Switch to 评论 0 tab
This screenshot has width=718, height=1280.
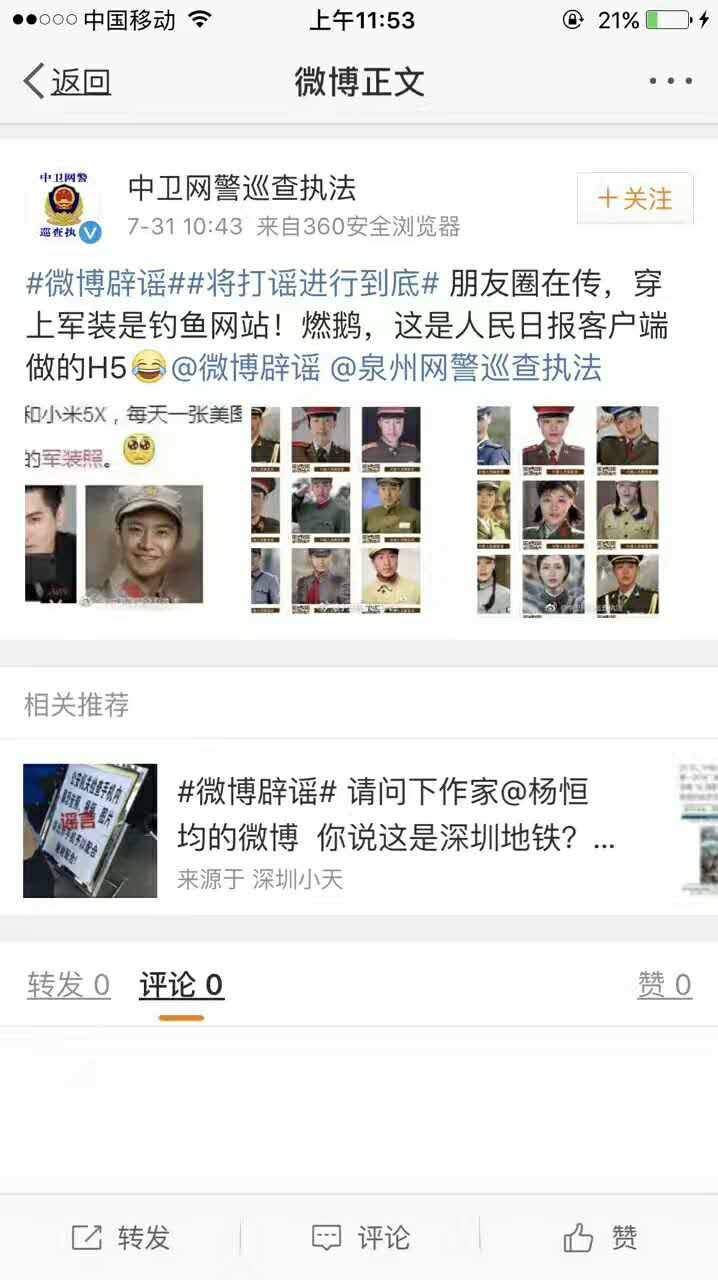coord(181,986)
